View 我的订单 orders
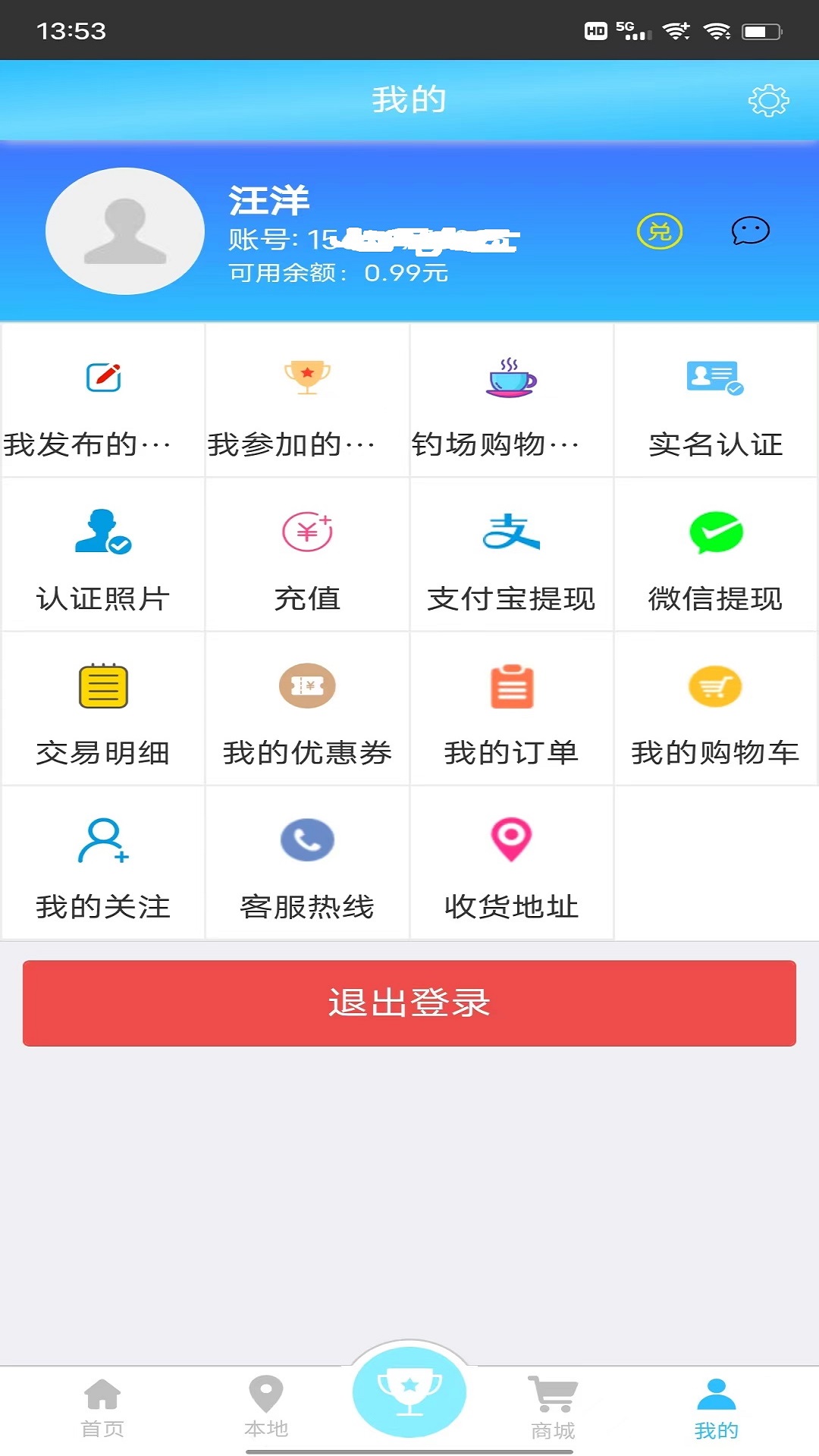 pyautogui.click(x=511, y=709)
